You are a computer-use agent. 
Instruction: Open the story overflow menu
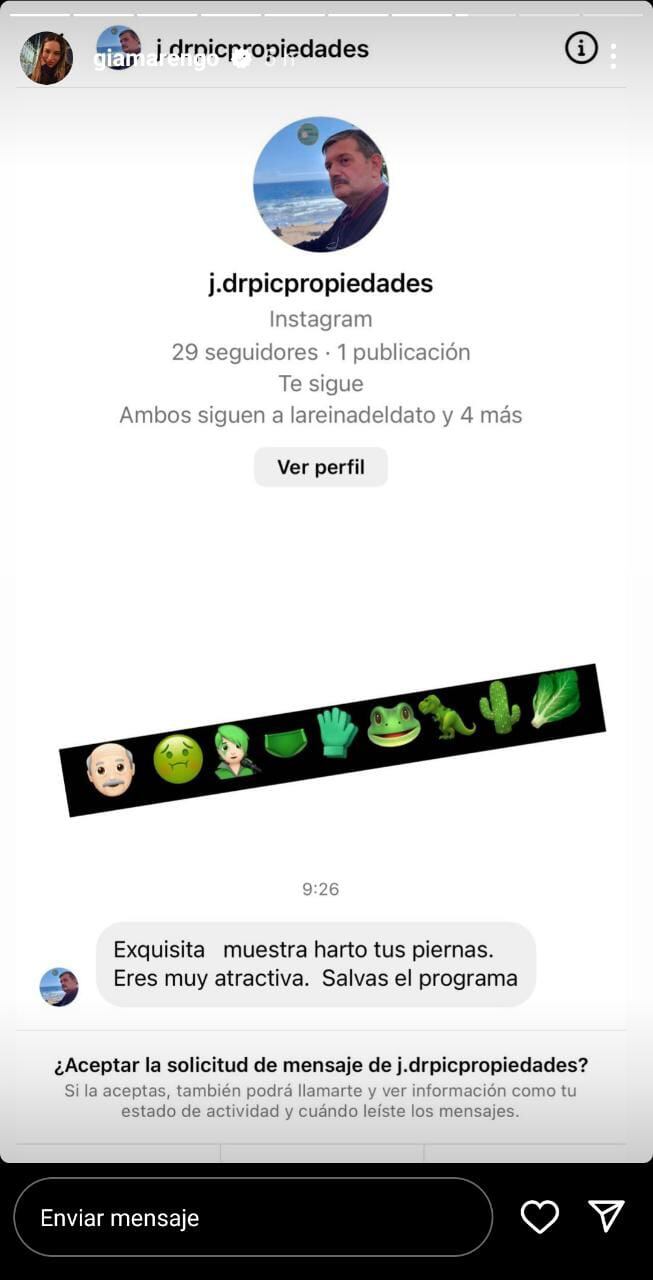(613, 56)
